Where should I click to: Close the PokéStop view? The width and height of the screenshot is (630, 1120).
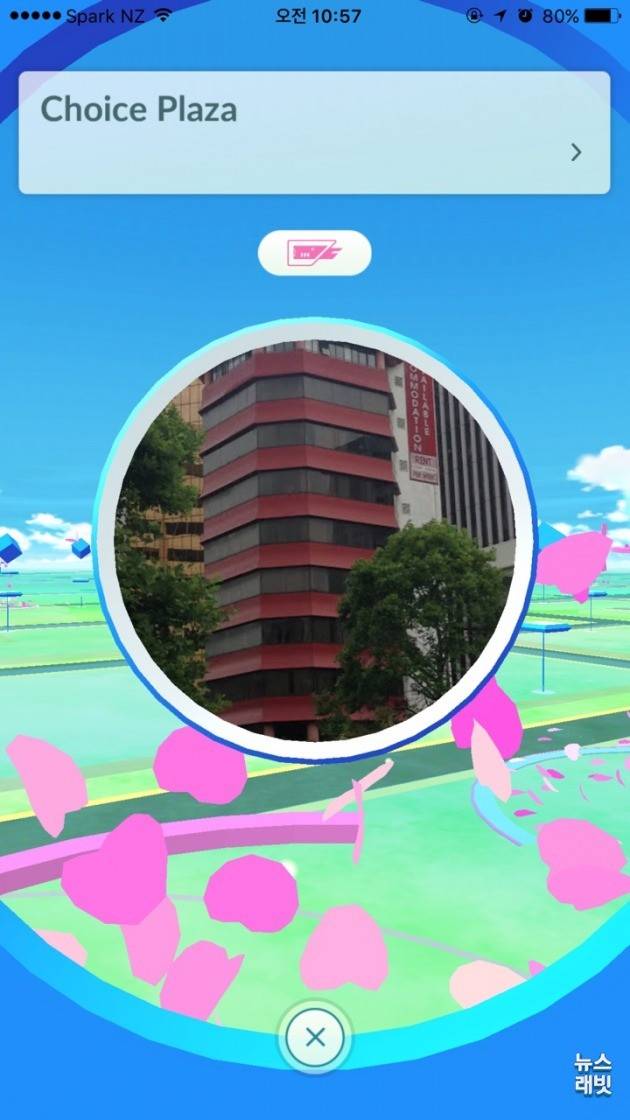click(x=315, y=1037)
